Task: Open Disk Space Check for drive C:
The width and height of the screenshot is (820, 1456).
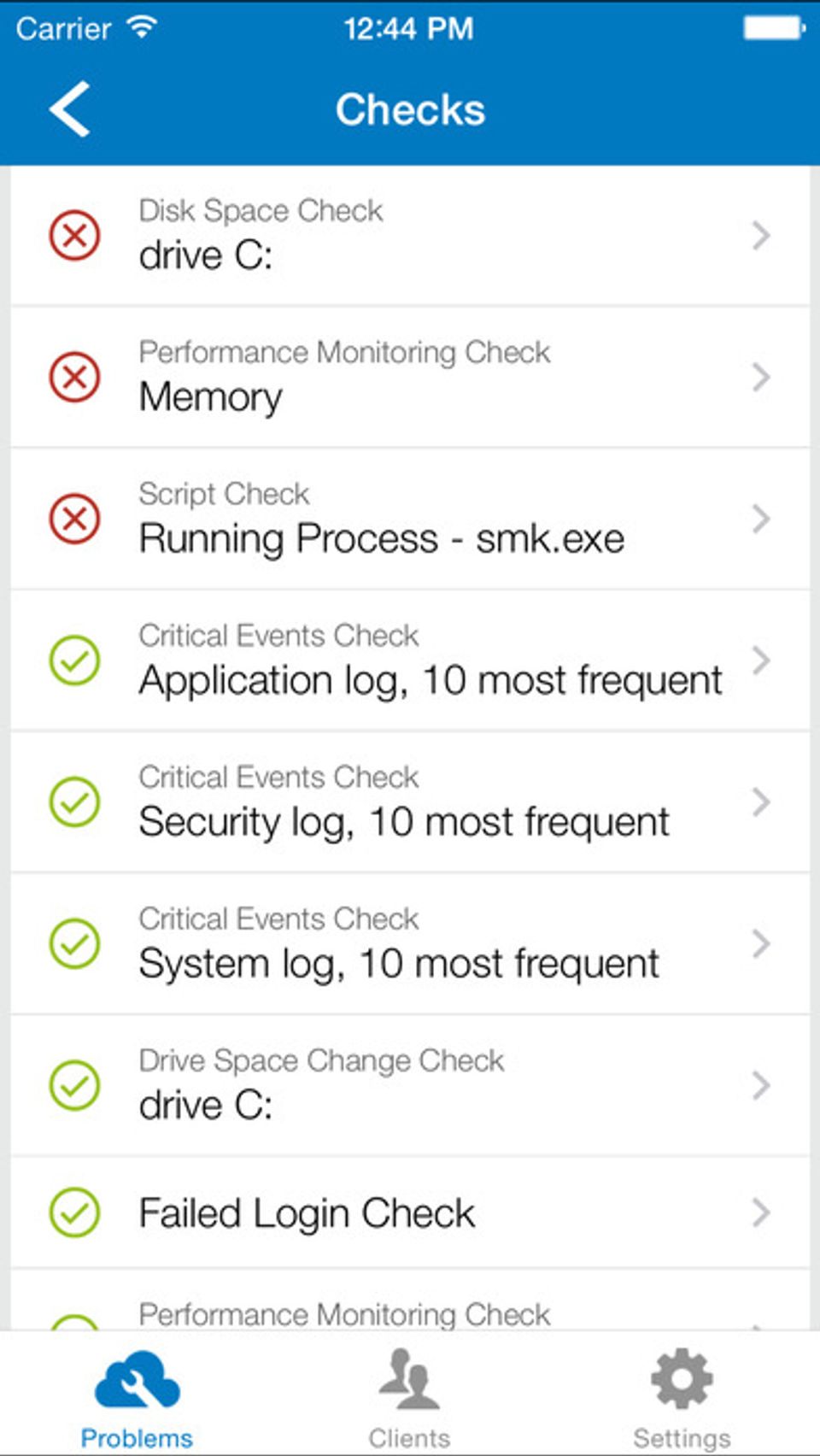Action: click(x=410, y=235)
